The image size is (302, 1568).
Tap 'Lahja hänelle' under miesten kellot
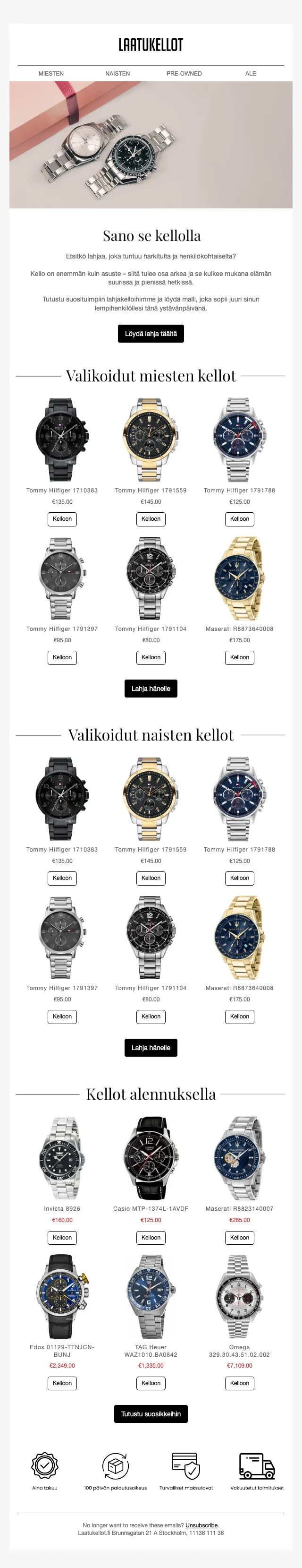[x=151, y=689]
